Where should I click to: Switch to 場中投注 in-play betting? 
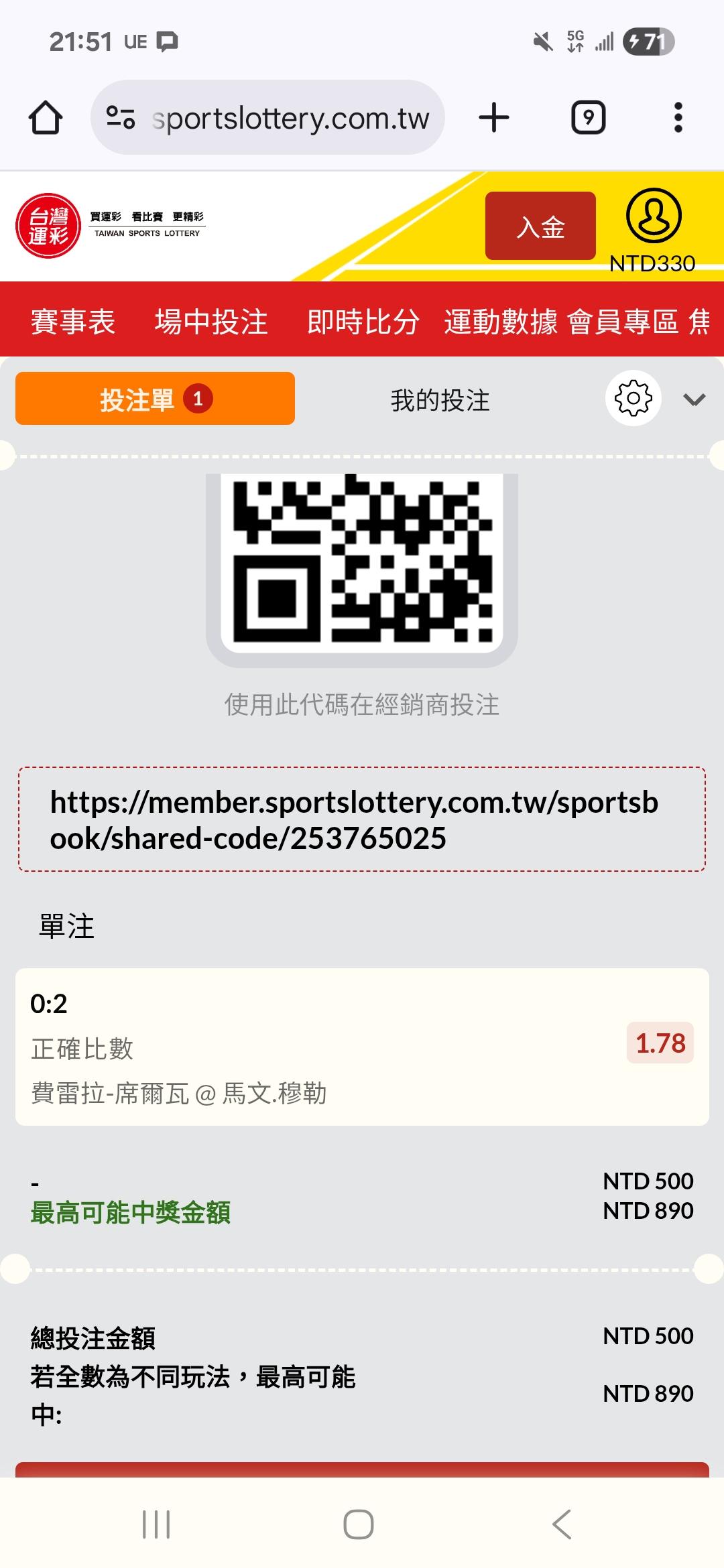coord(211,322)
